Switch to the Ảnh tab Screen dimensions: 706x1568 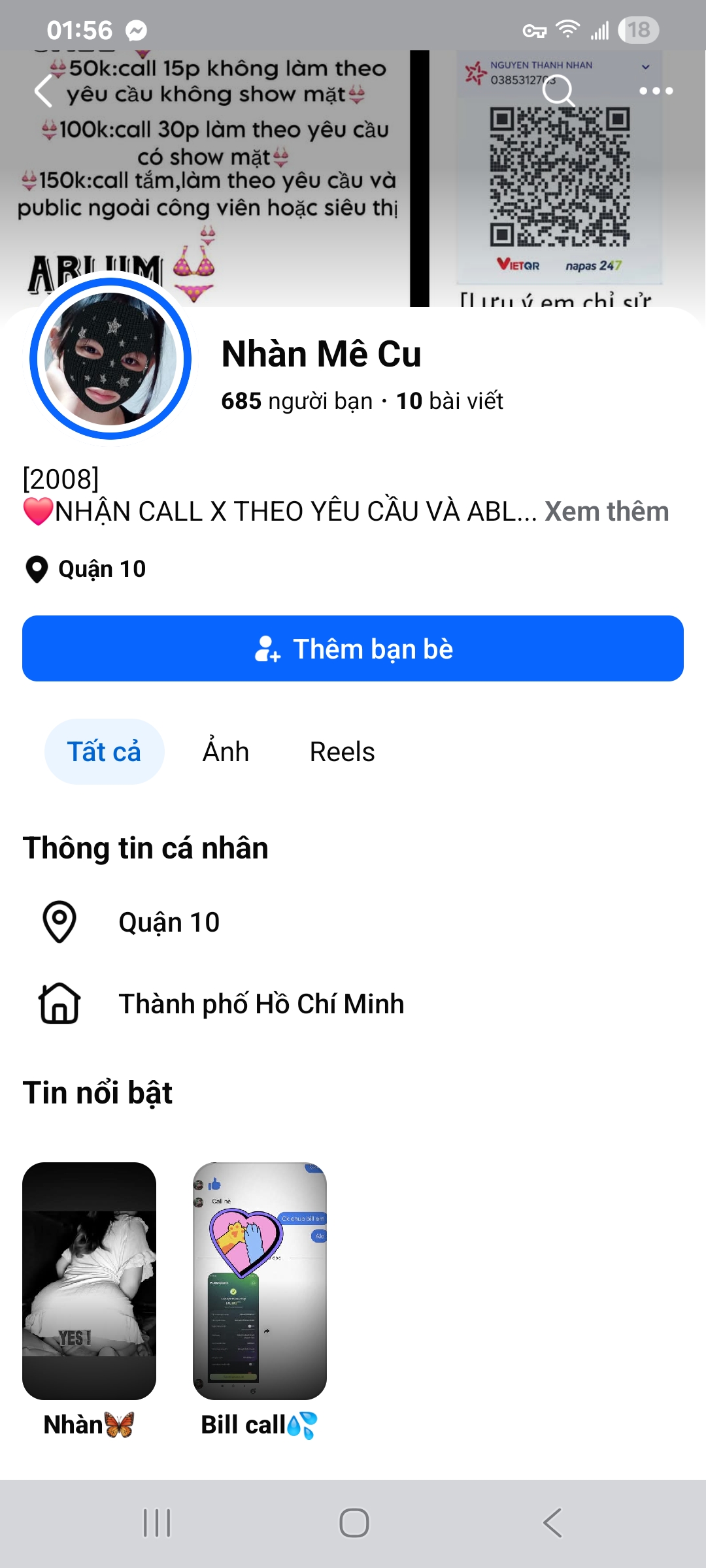pyautogui.click(x=226, y=752)
